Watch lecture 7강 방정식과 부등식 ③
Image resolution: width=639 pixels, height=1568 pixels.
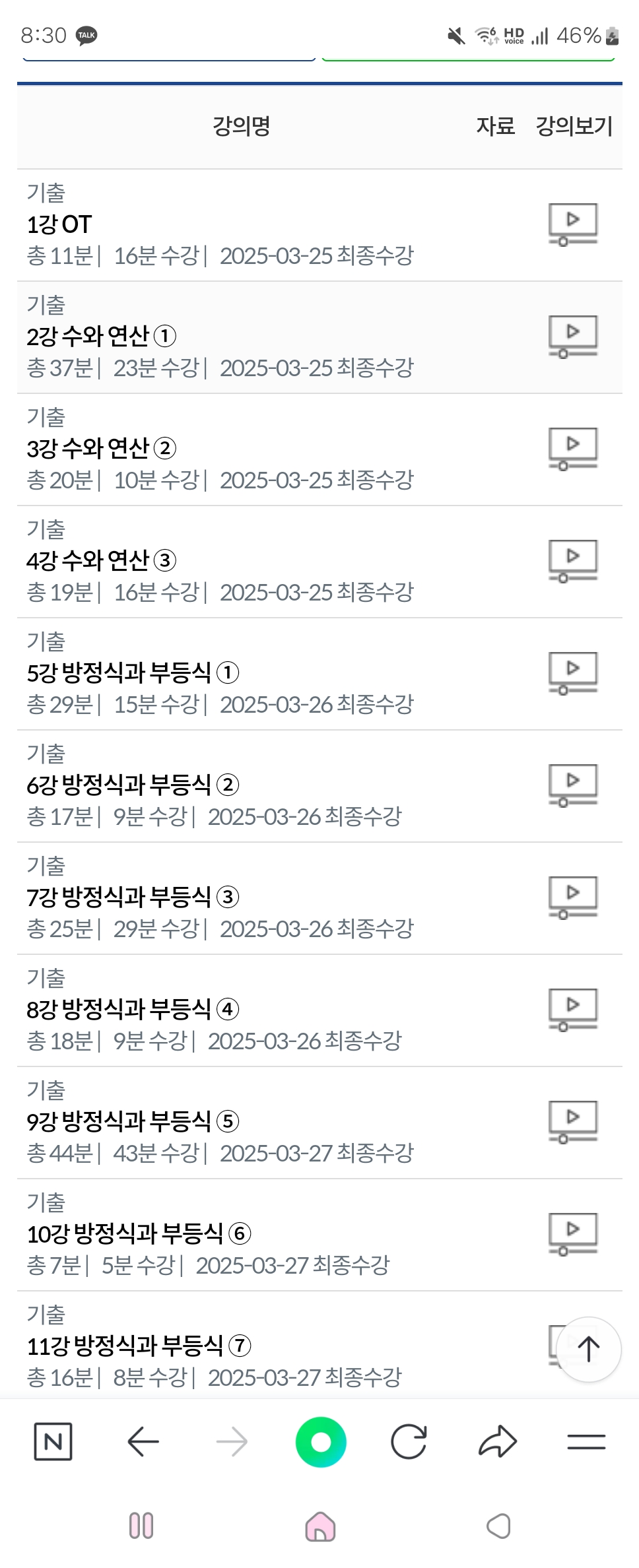click(573, 898)
